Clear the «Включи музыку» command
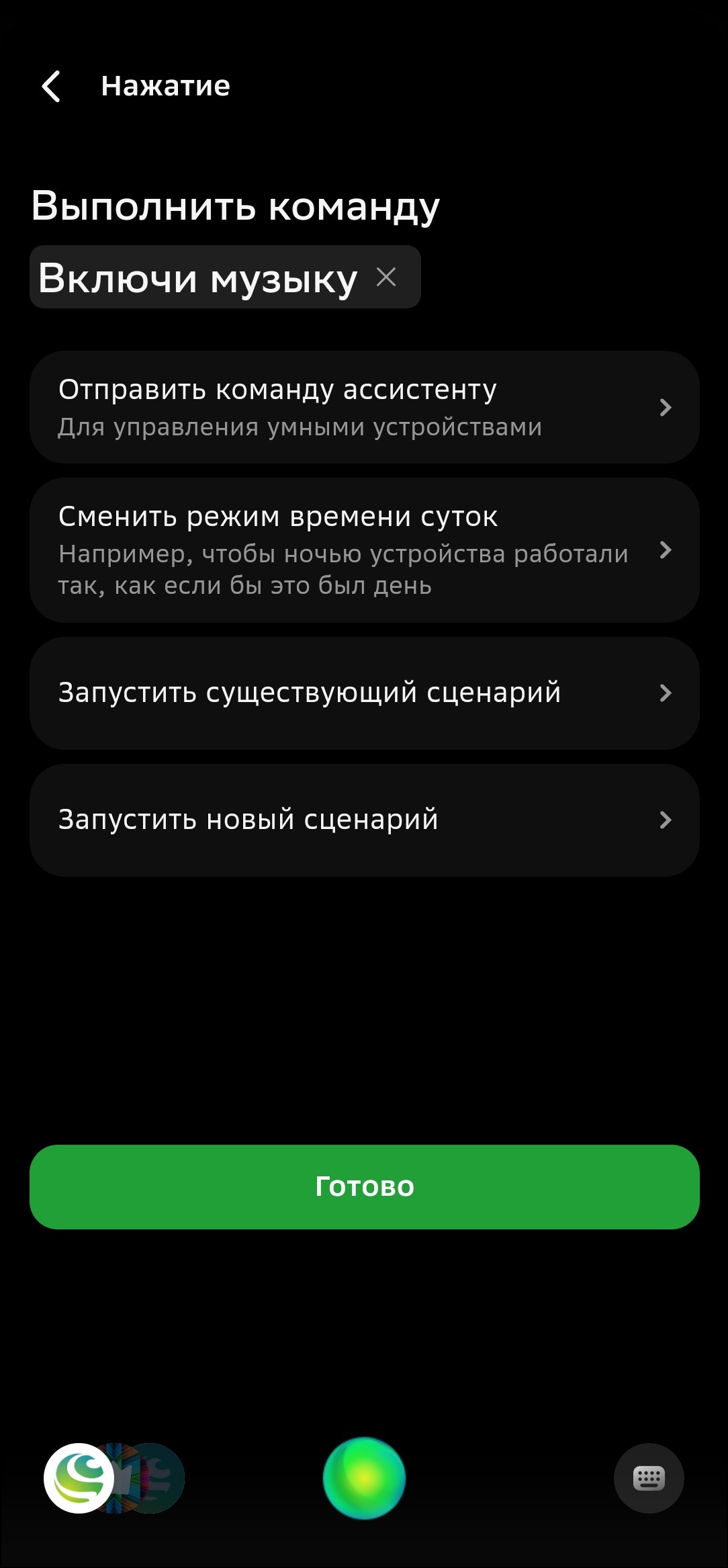 [386, 277]
